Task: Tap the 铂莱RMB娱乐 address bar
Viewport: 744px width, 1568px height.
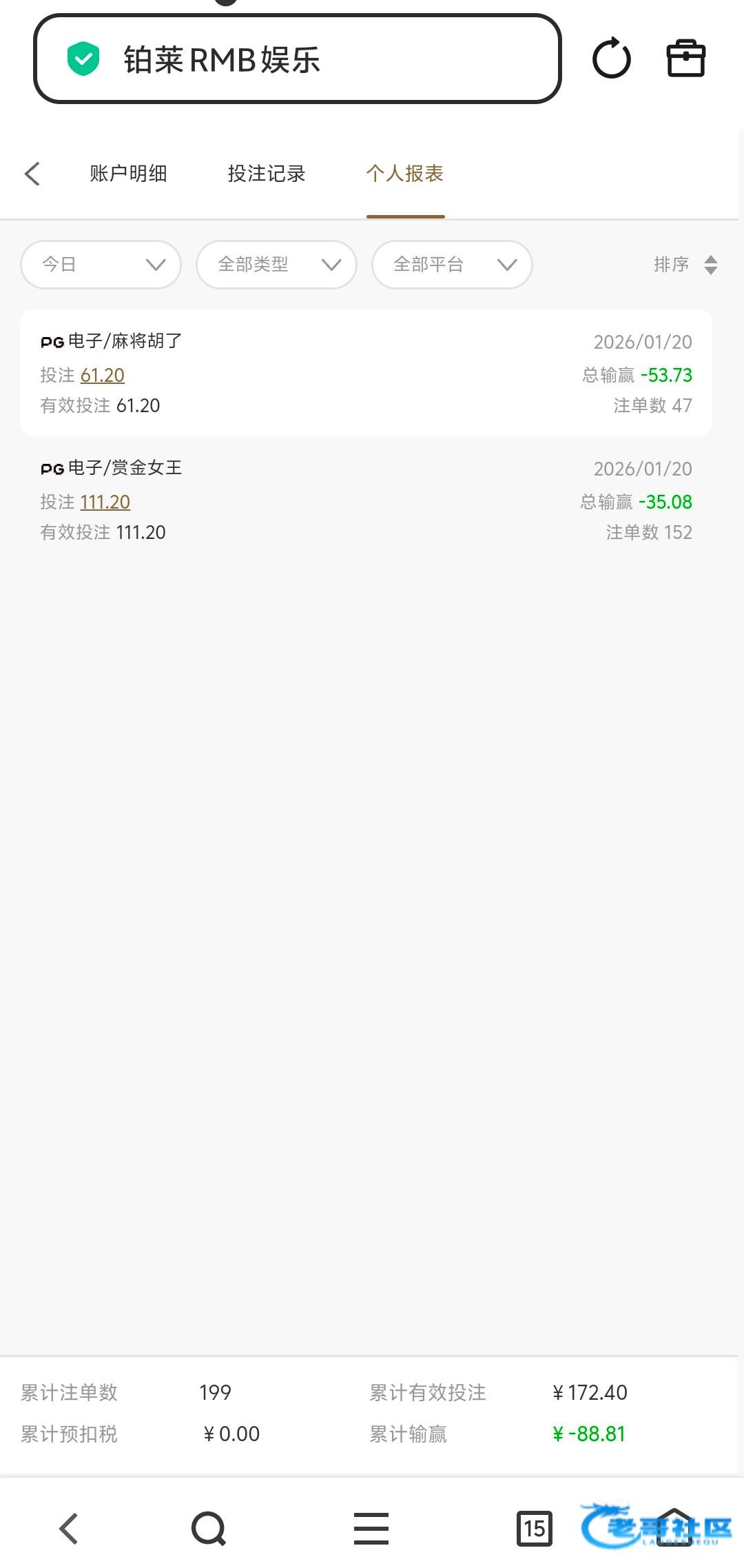Action: tap(296, 59)
